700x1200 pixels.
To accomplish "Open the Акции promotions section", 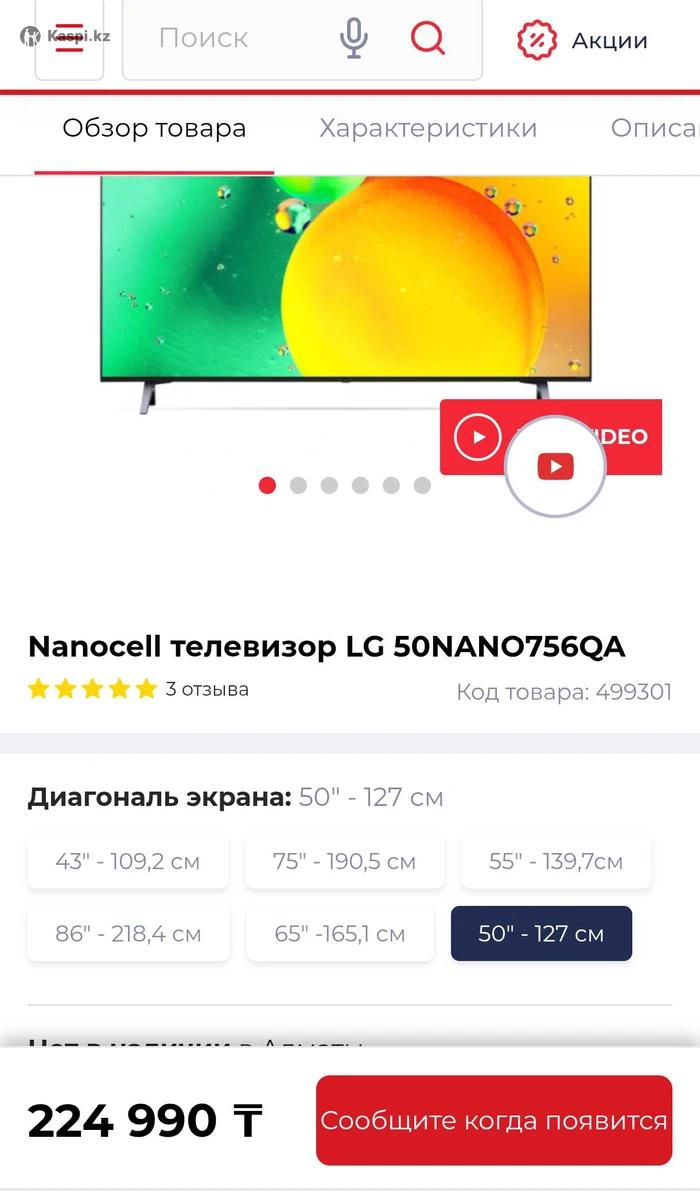I will (583, 41).
